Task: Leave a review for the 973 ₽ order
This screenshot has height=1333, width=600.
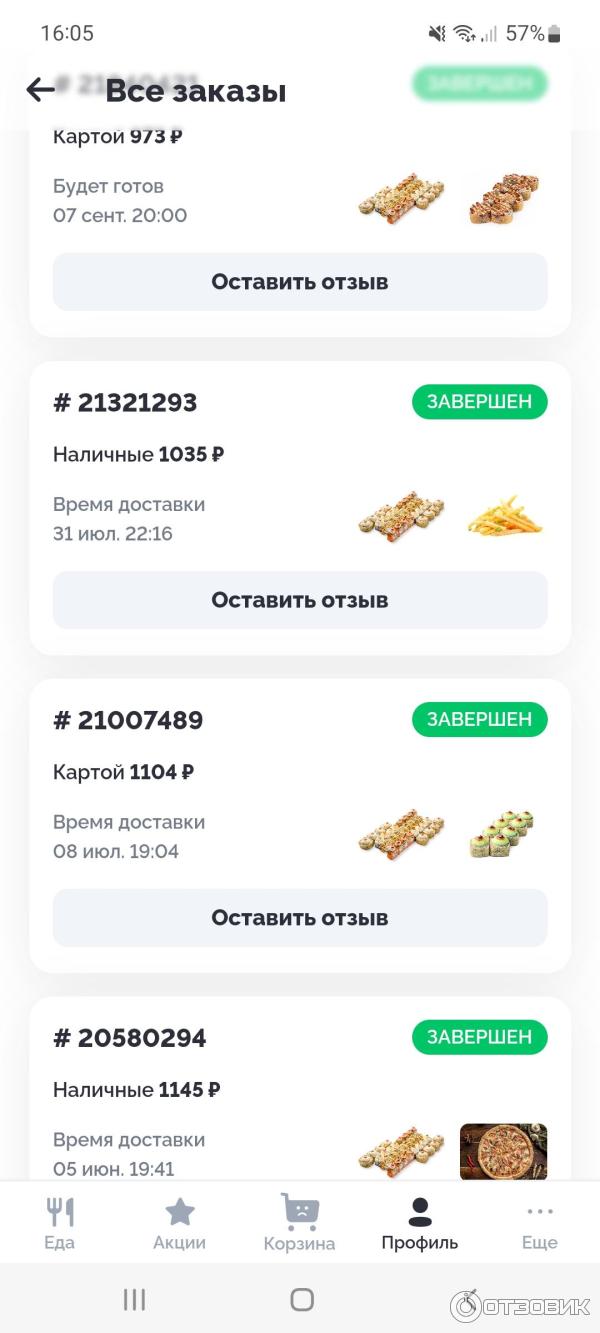Action: coord(300,282)
